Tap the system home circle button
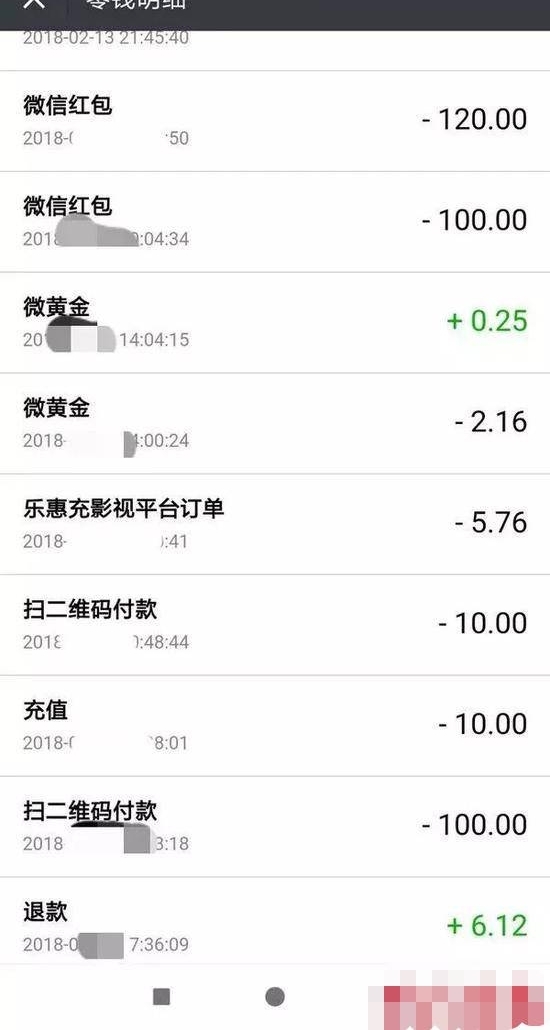Viewport: 550px width, 1030px height. pos(275,996)
